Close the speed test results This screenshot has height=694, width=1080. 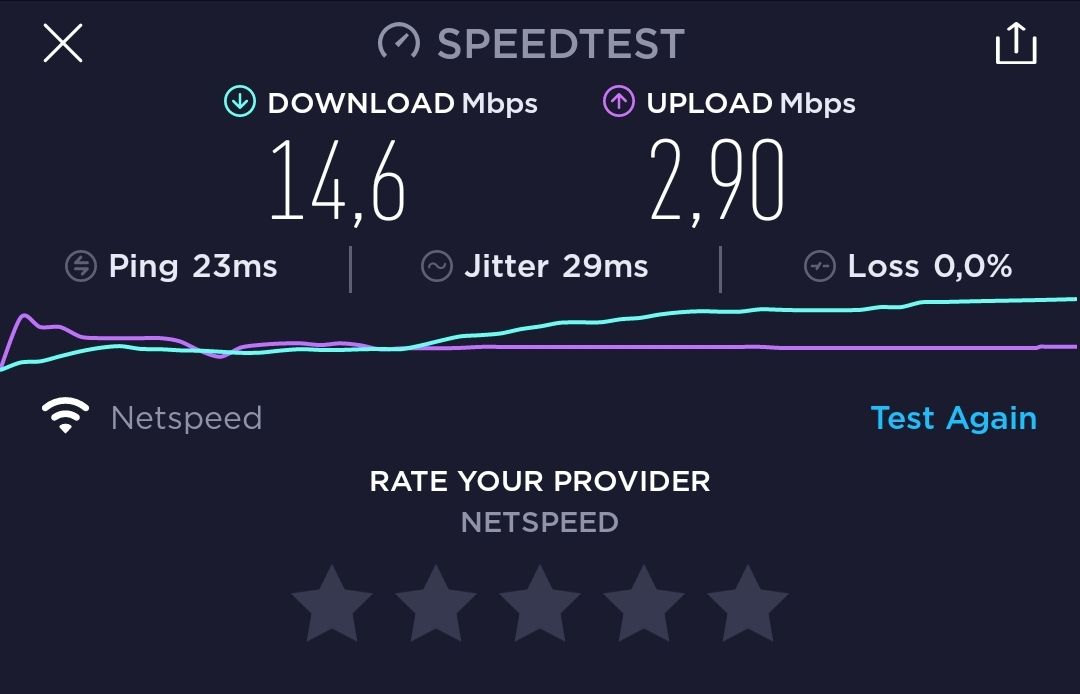(x=63, y=44)
